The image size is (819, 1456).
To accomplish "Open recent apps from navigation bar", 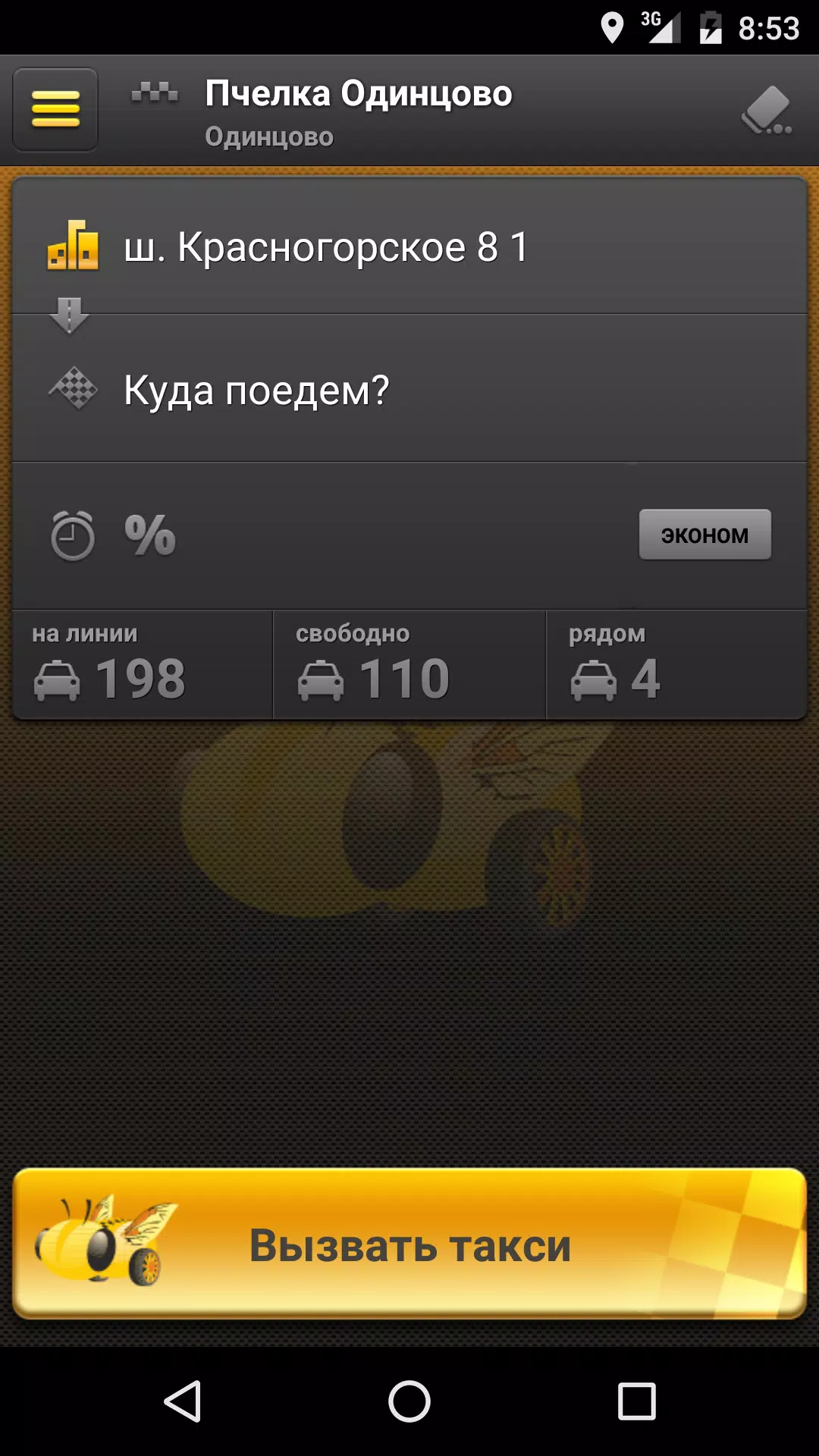I will click(x=636, y=1401).
